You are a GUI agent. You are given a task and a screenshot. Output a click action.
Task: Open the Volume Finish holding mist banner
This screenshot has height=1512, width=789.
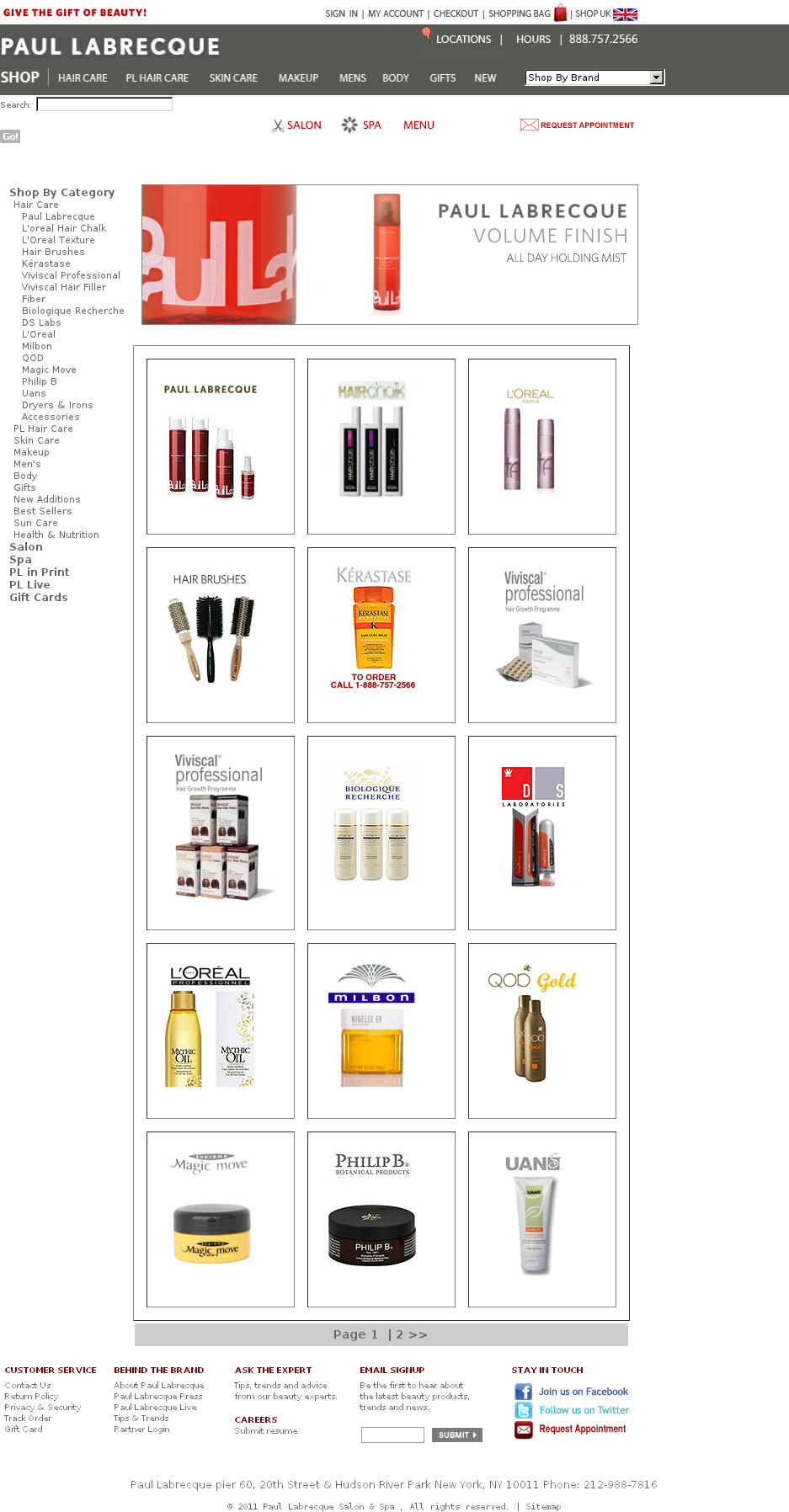[389, 254]
